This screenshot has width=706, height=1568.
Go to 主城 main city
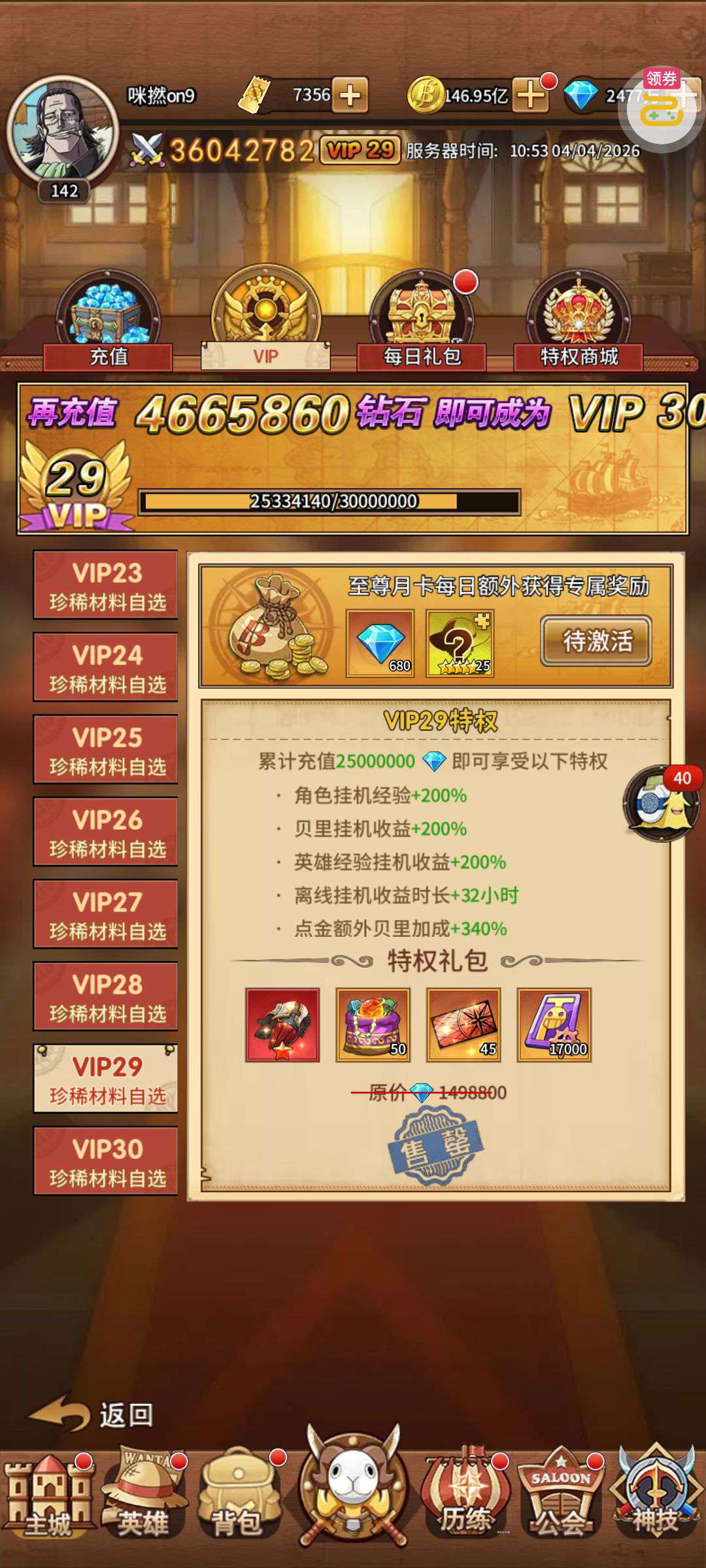(47, 1496)
